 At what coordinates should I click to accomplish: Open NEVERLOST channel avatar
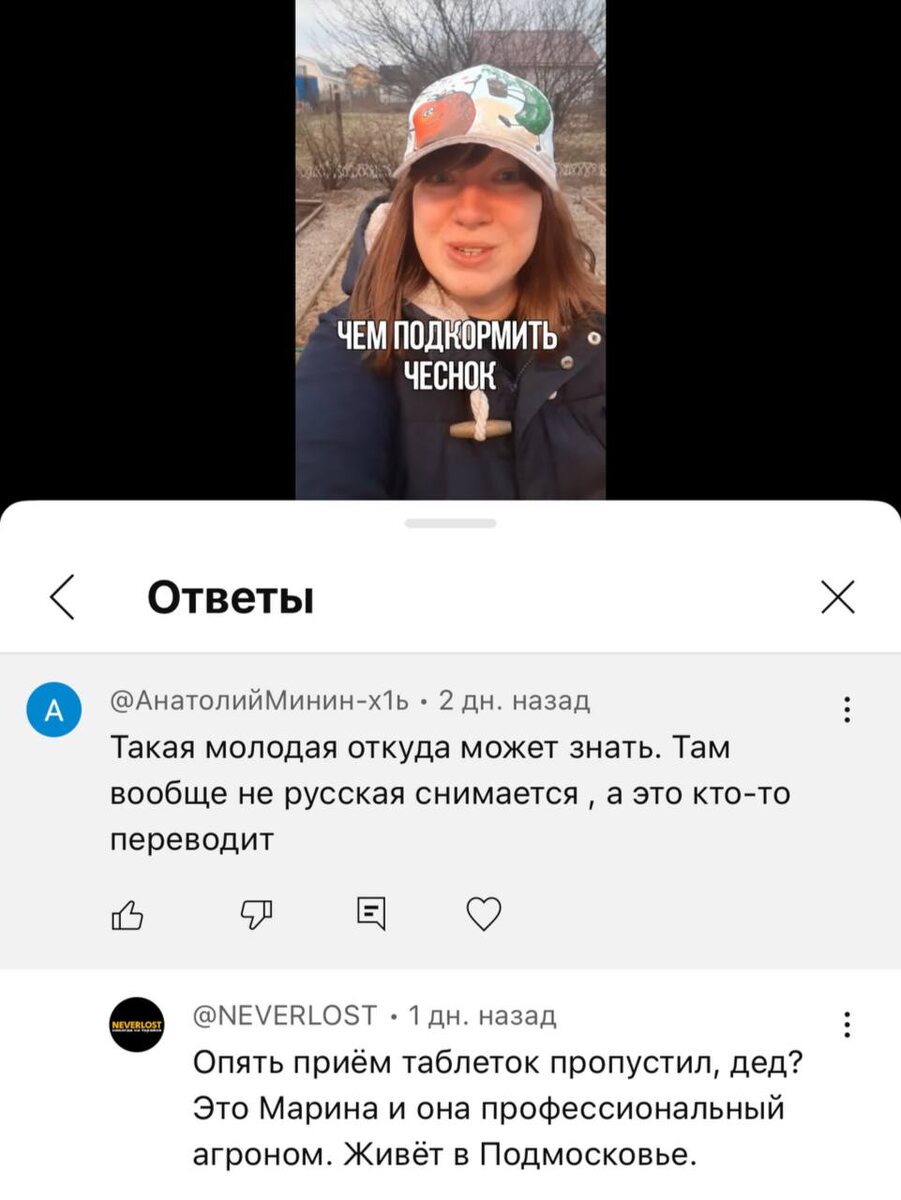(137, 1024)
